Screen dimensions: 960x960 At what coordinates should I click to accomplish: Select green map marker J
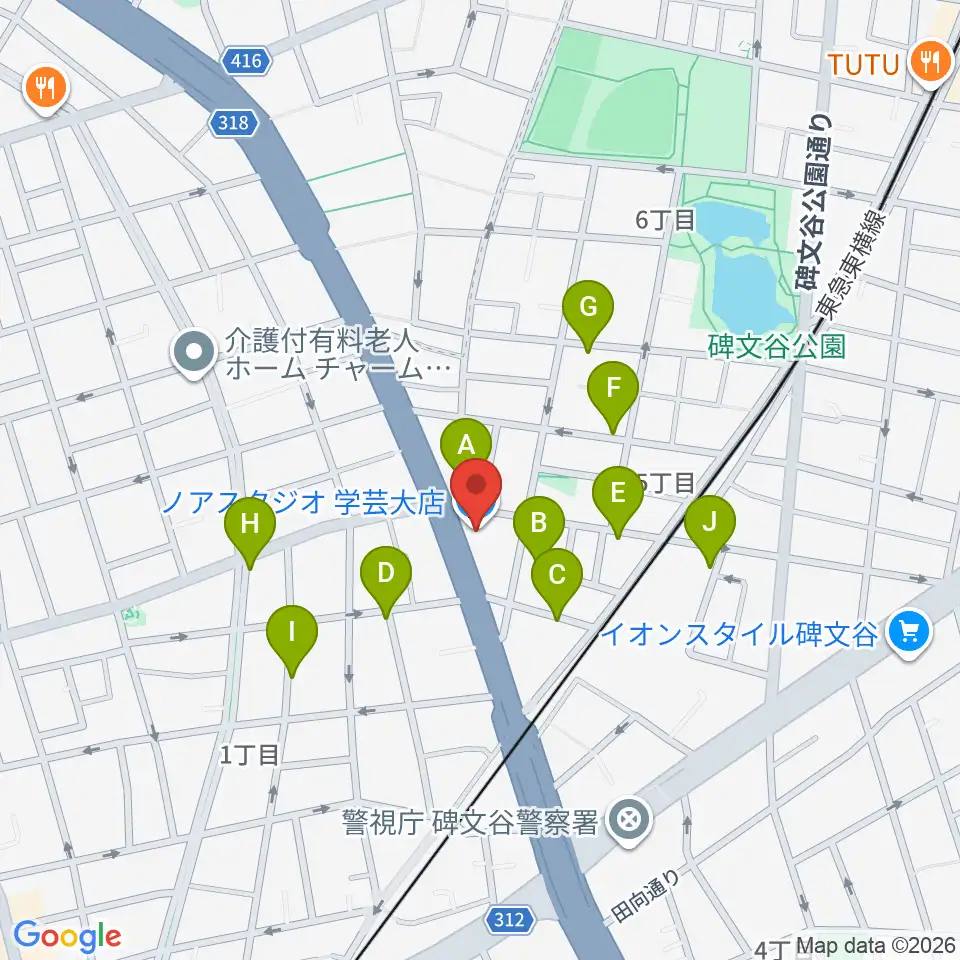click(x=710, y=522)
